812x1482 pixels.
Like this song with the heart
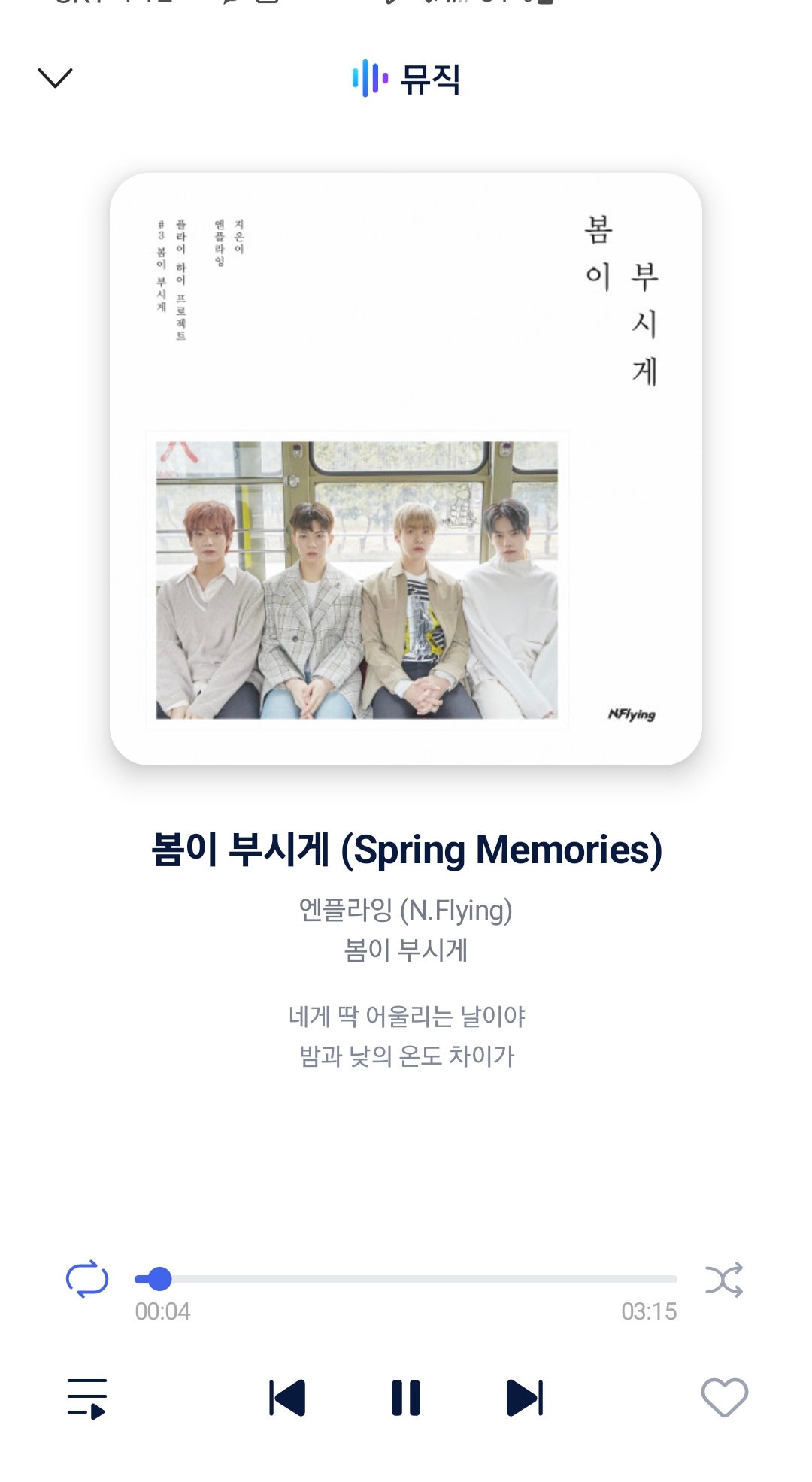point(724,1397)
